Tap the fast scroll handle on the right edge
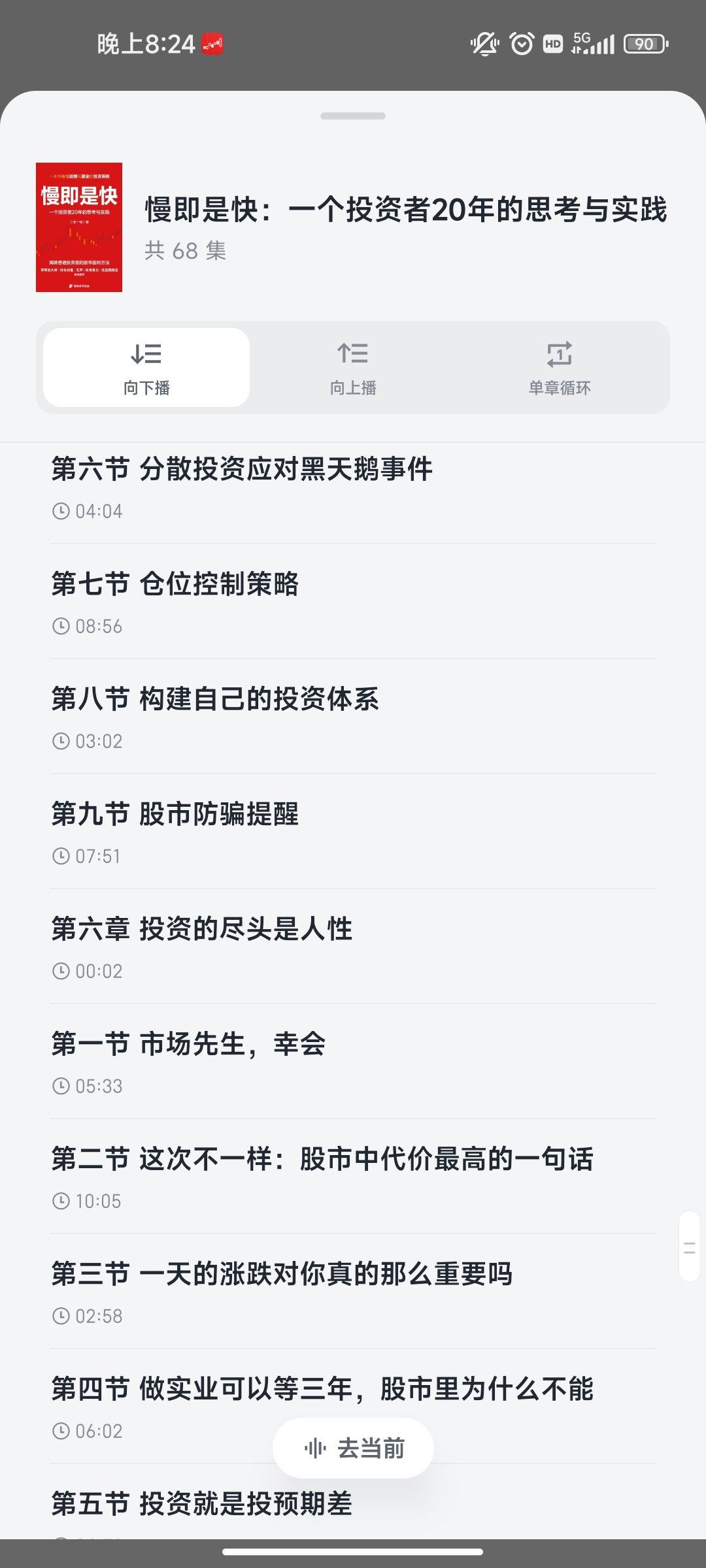Image resolution: width=706 pixels, height=1568 pixels. point(689,1247)
